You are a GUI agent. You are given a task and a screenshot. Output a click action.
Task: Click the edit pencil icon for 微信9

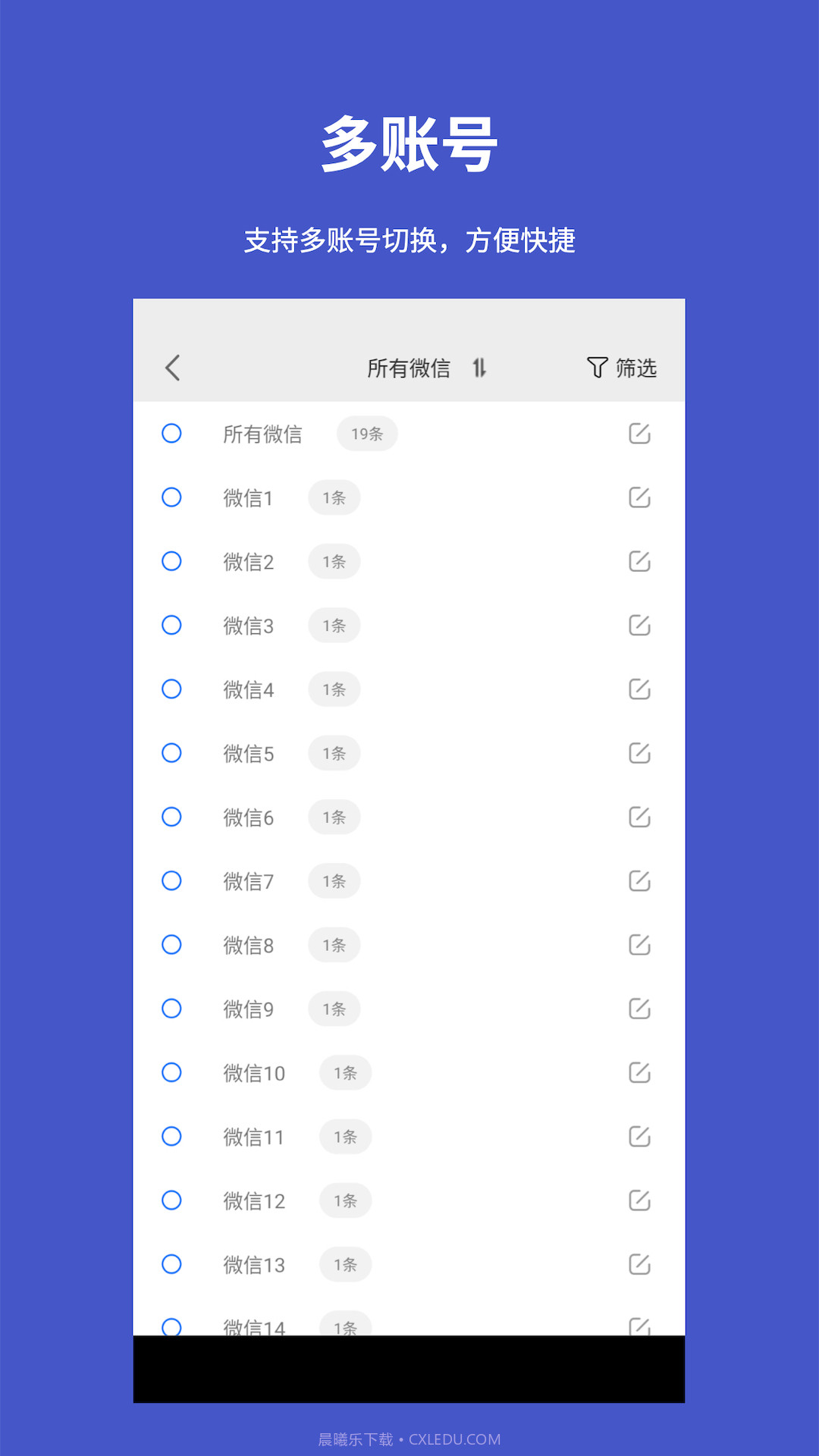[x=639, y=1009]
